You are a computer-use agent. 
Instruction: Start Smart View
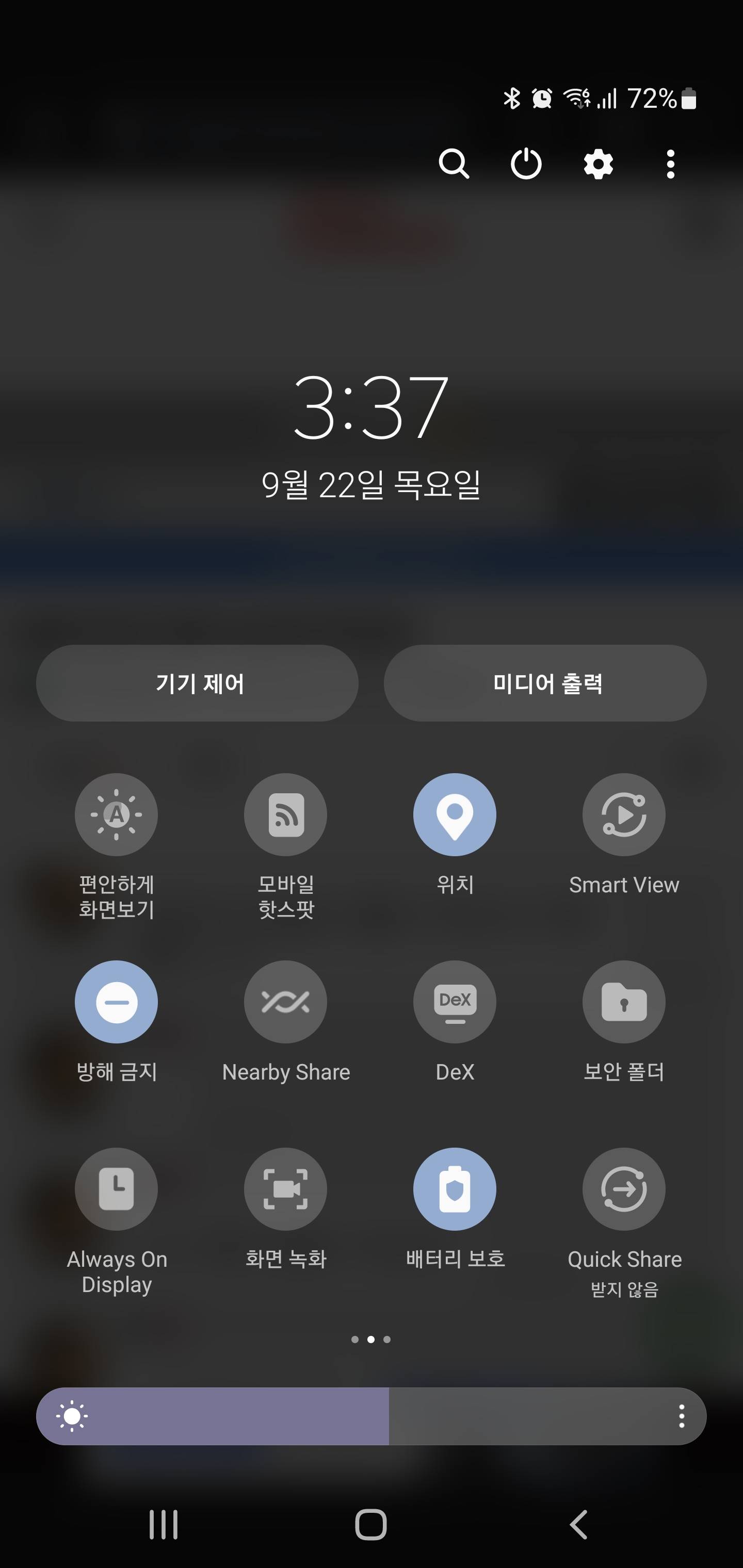point(624,814)
